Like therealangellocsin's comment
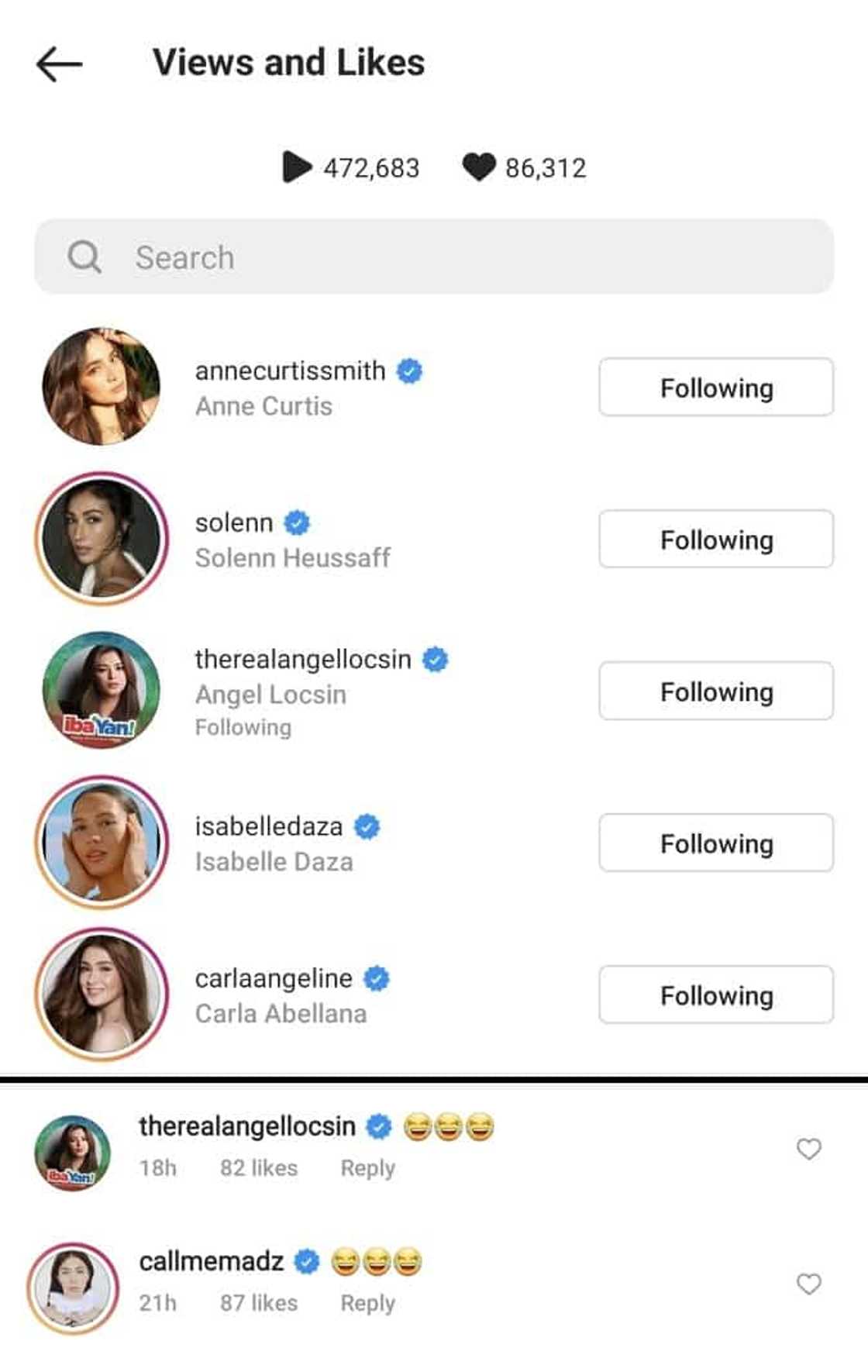Screen dimensions: 868x1372 click(x=808, y=1149)
